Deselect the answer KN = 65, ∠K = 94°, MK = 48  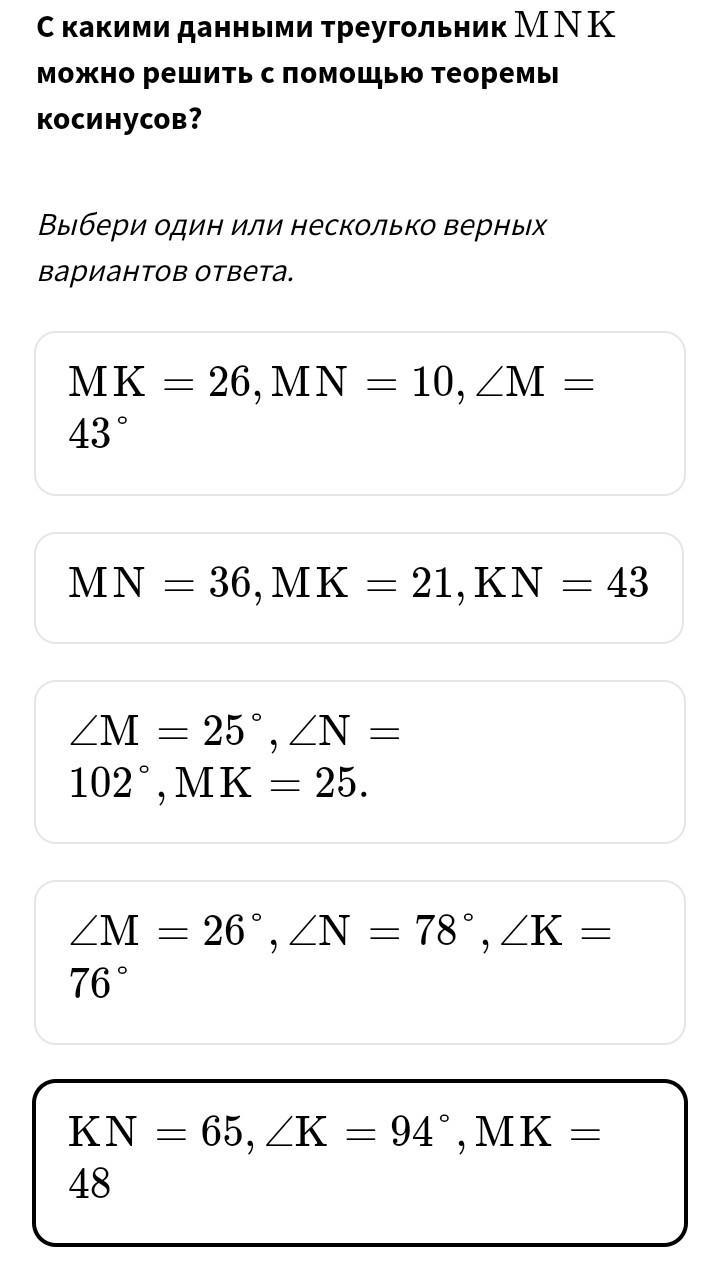click(360, 1162)
